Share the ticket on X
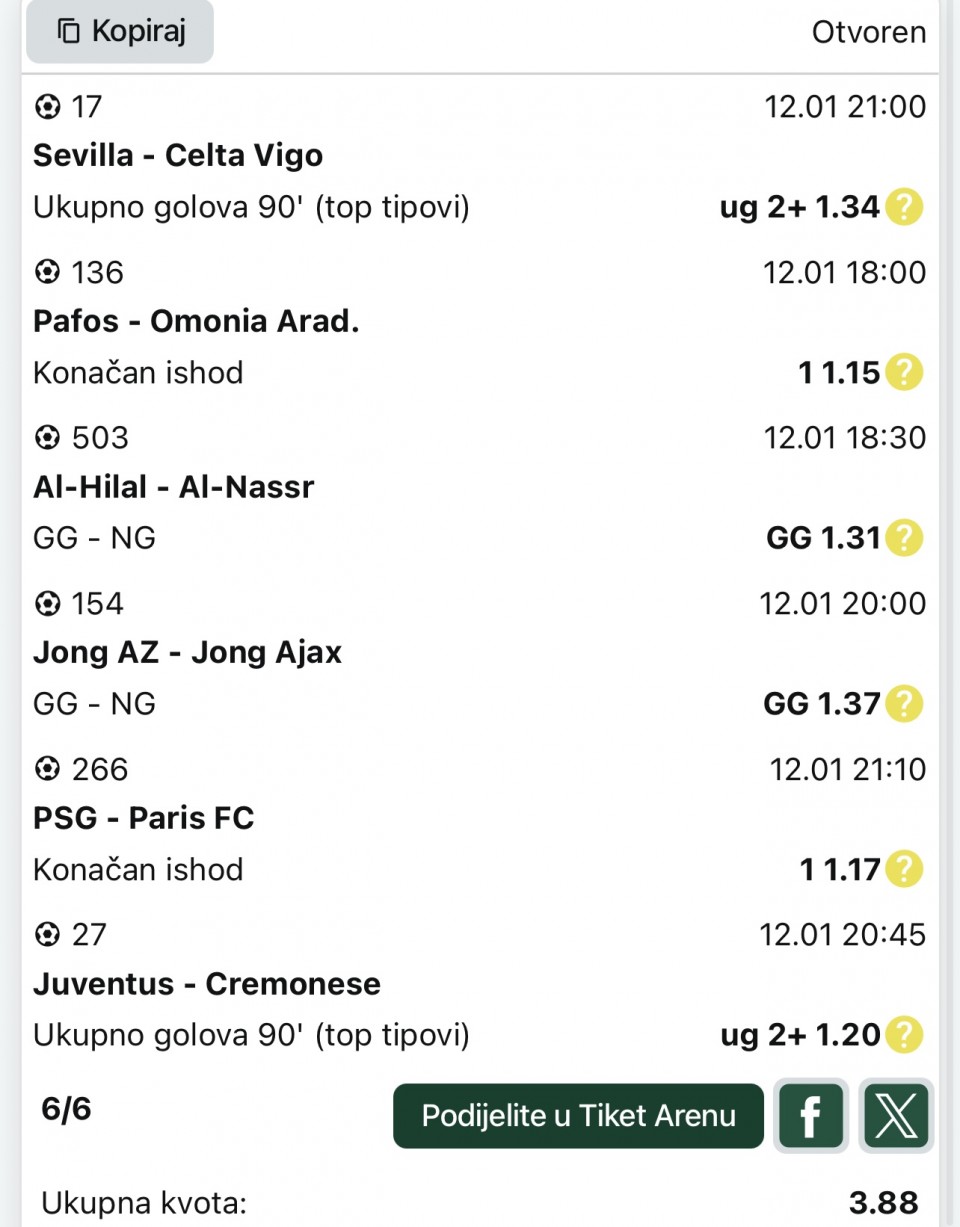The width and height of the screenshot is (960, 1227). pyautogui.click(x=896, y=1116)
